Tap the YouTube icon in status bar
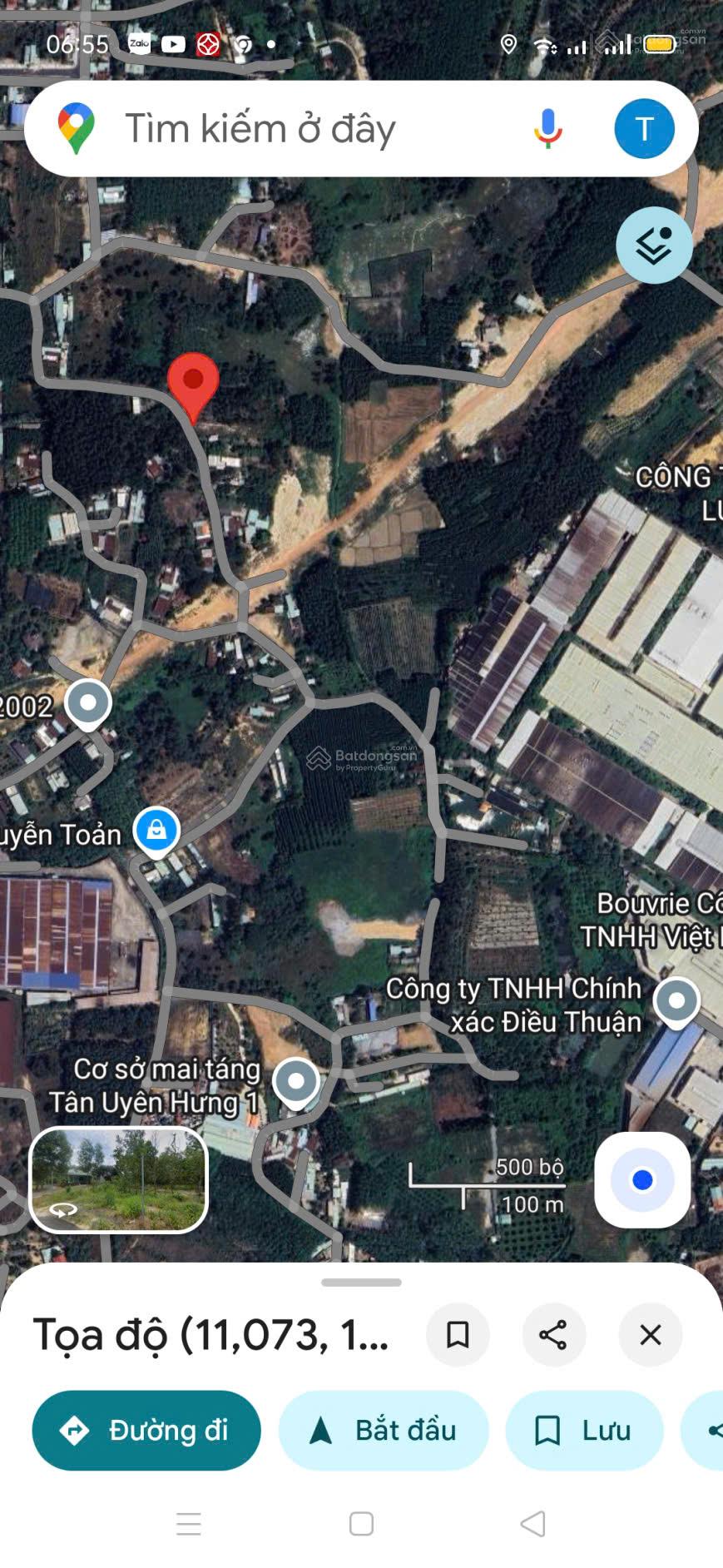This screenshot has height=1568, width=723. pos(172,42)
